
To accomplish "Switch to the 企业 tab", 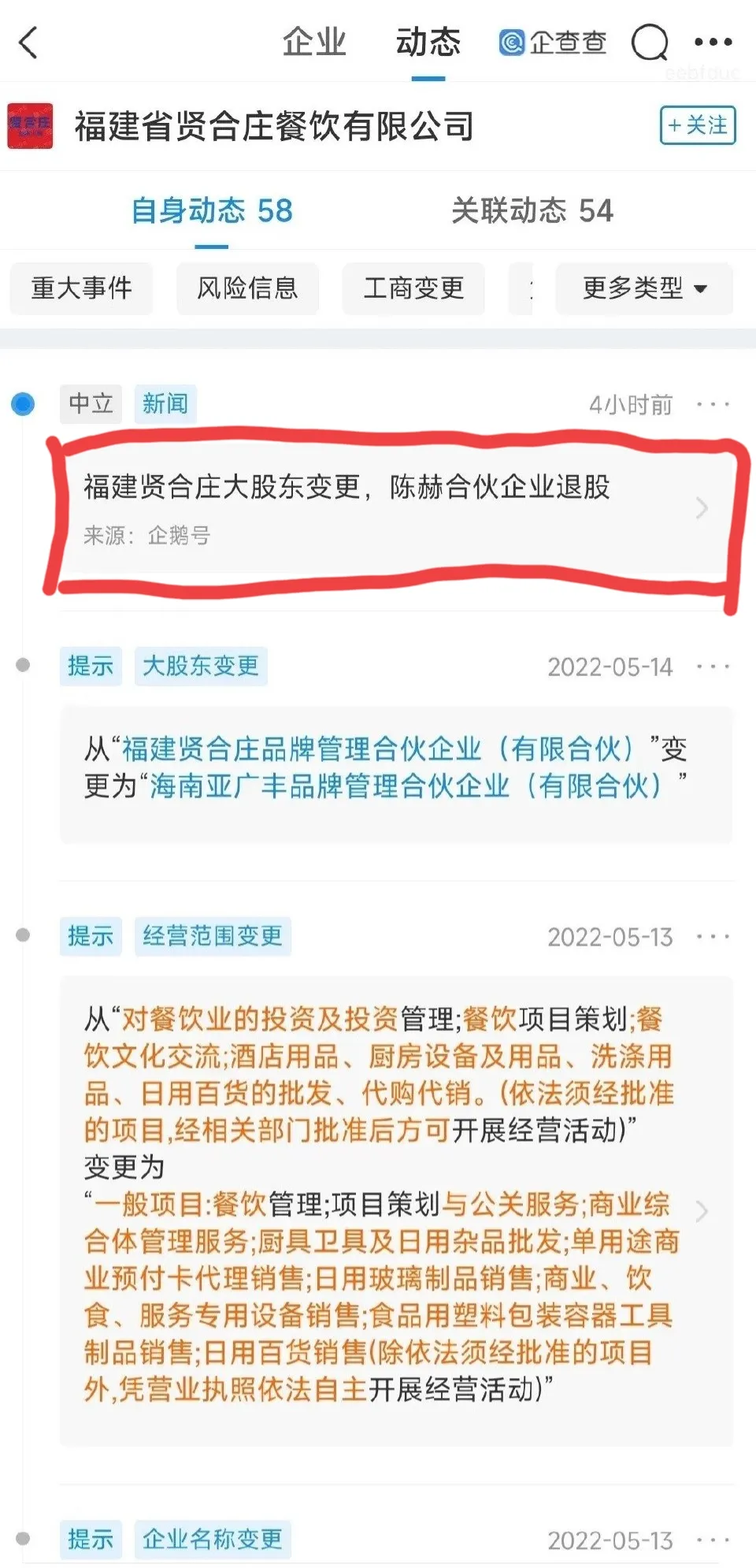I will coord(314,42).
